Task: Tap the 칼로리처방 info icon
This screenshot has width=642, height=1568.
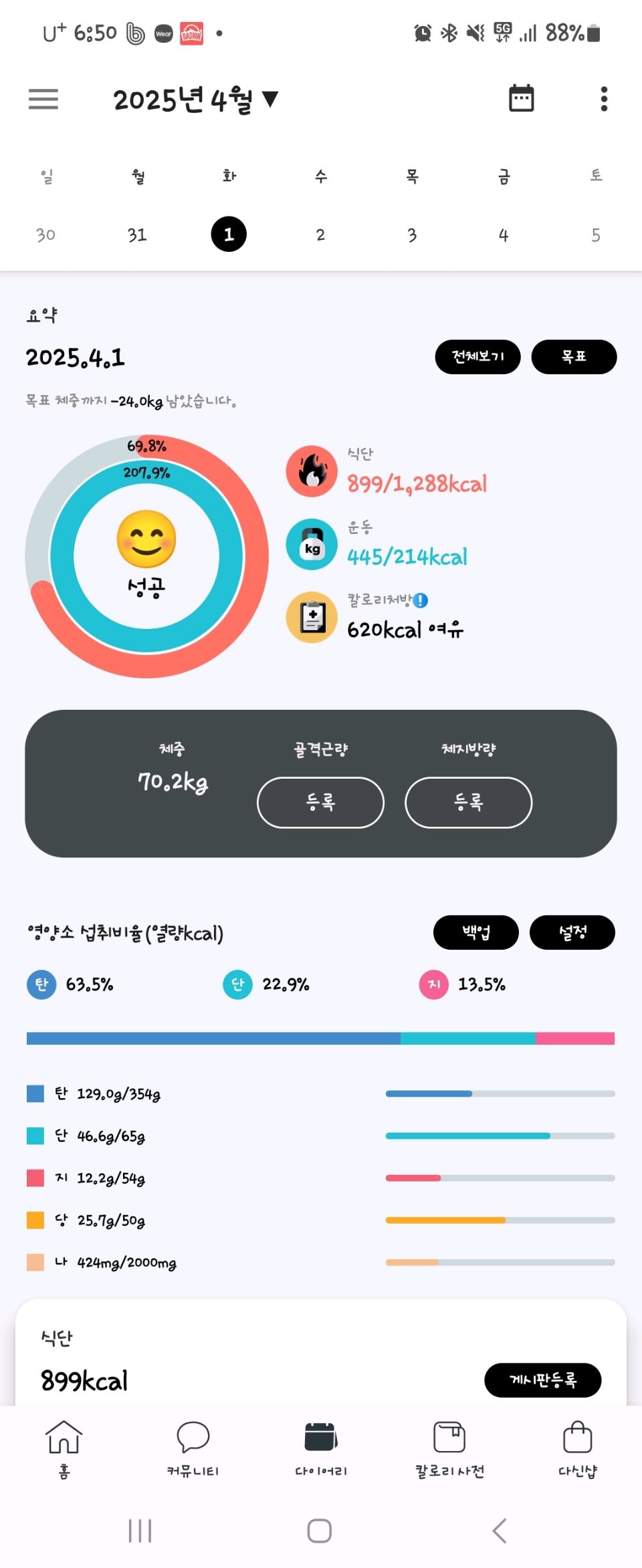Action: tap(421, 600)
